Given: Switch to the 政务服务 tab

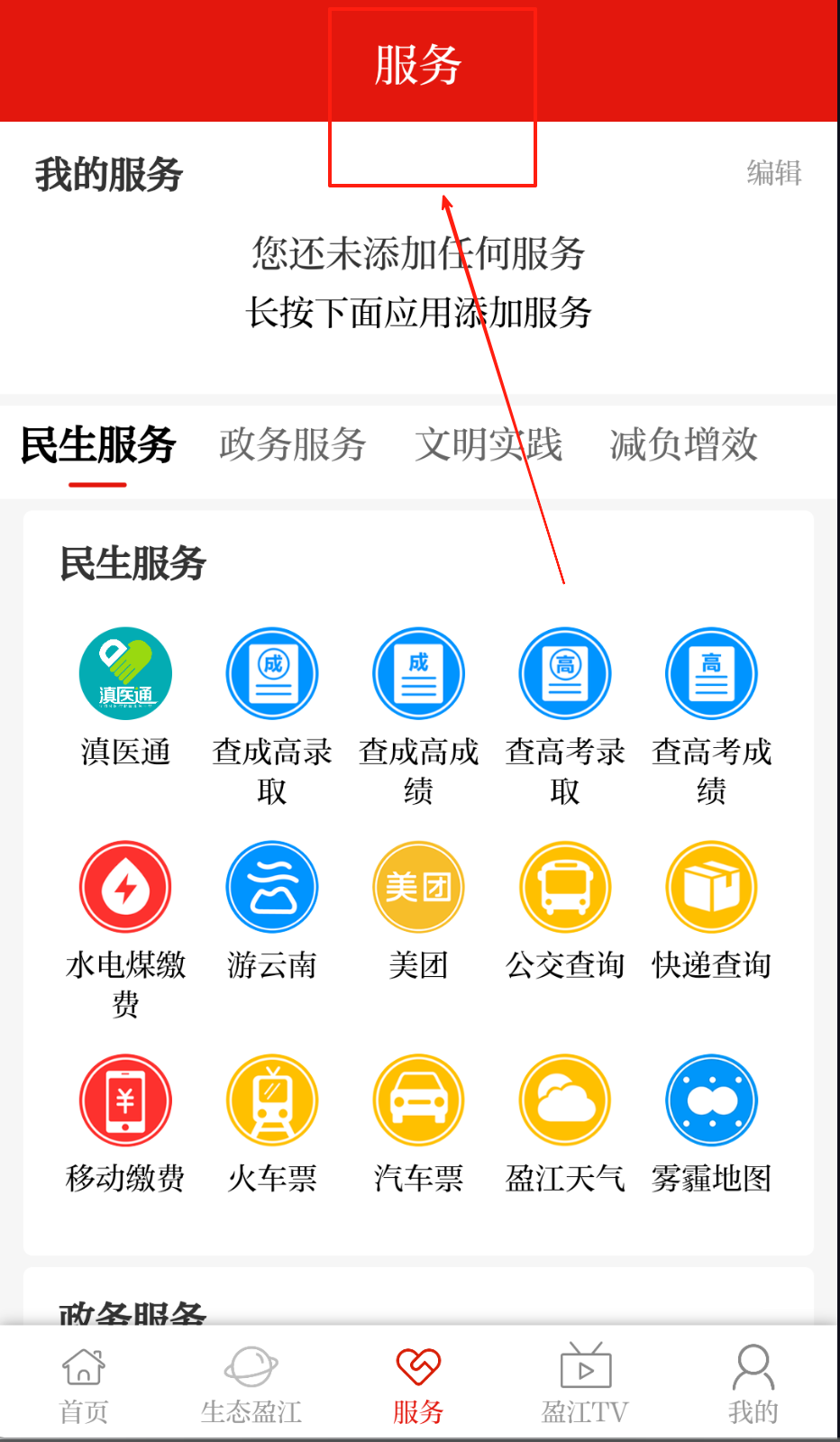Looking at the screenshot, I should click(292, 444).
